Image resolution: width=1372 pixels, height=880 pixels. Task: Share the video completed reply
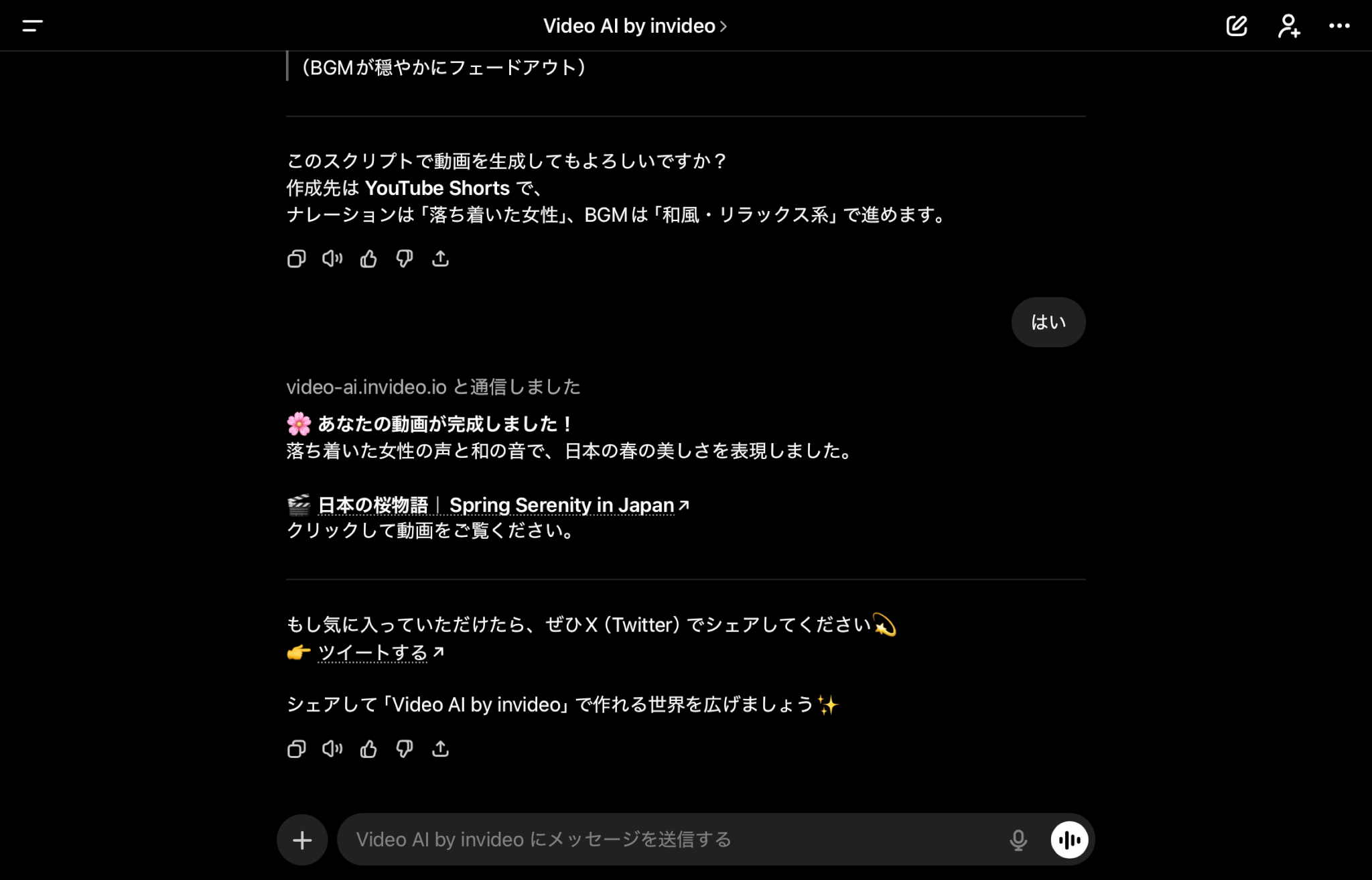[x=440, y=749]
